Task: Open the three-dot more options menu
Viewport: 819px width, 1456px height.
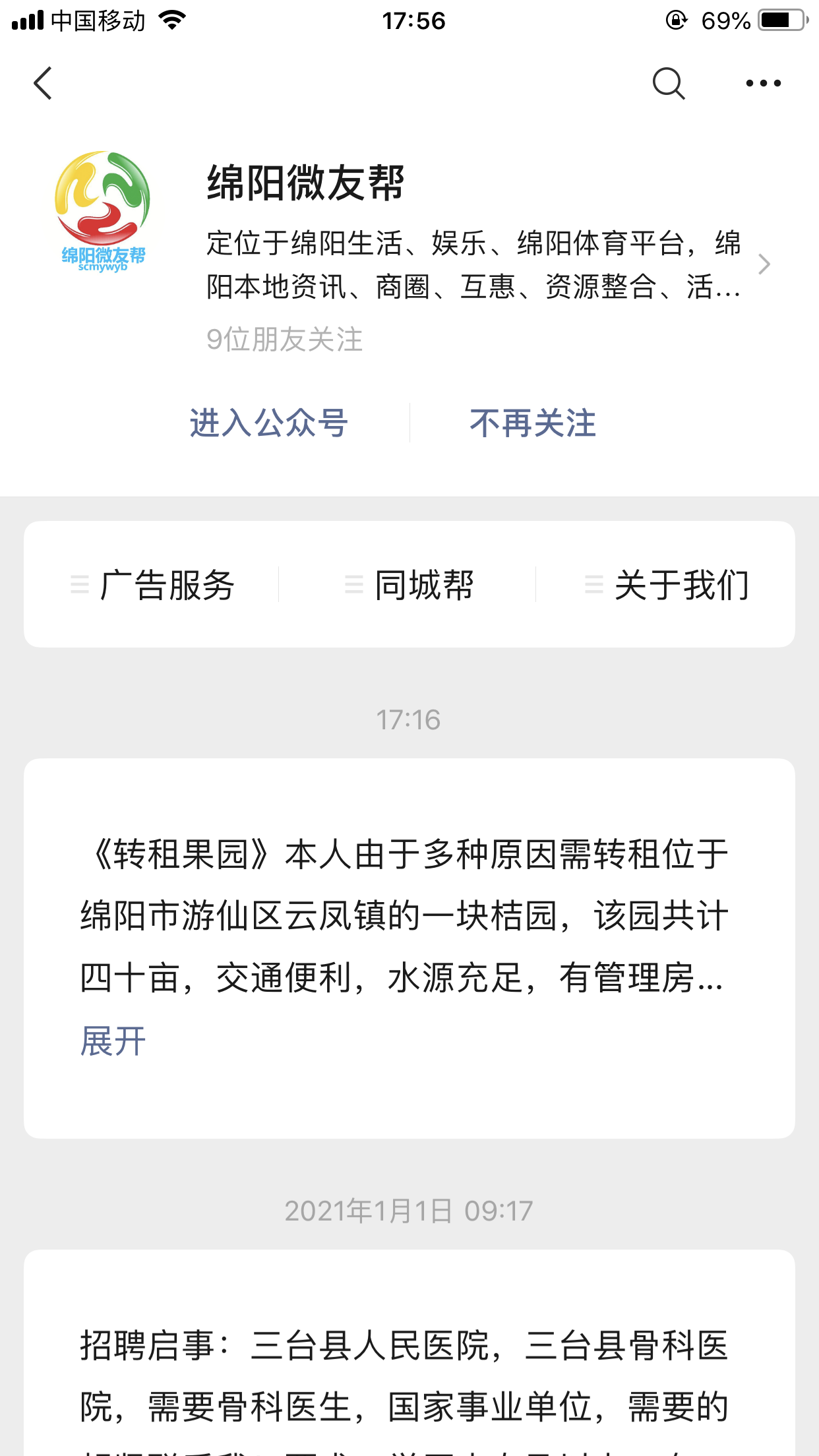Action: pyautogui.click(x=763, y=84)
